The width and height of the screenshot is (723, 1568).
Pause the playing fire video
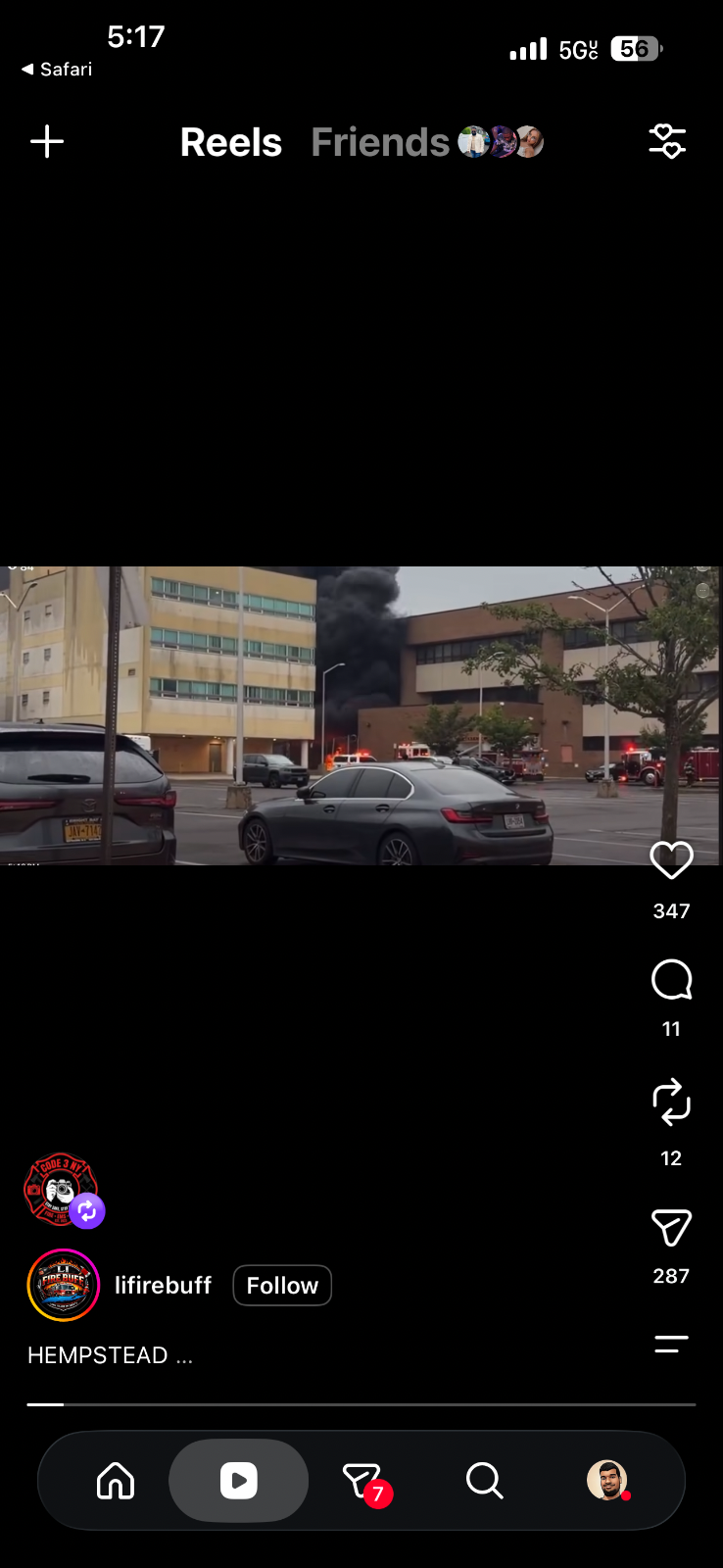click(361, 715)
